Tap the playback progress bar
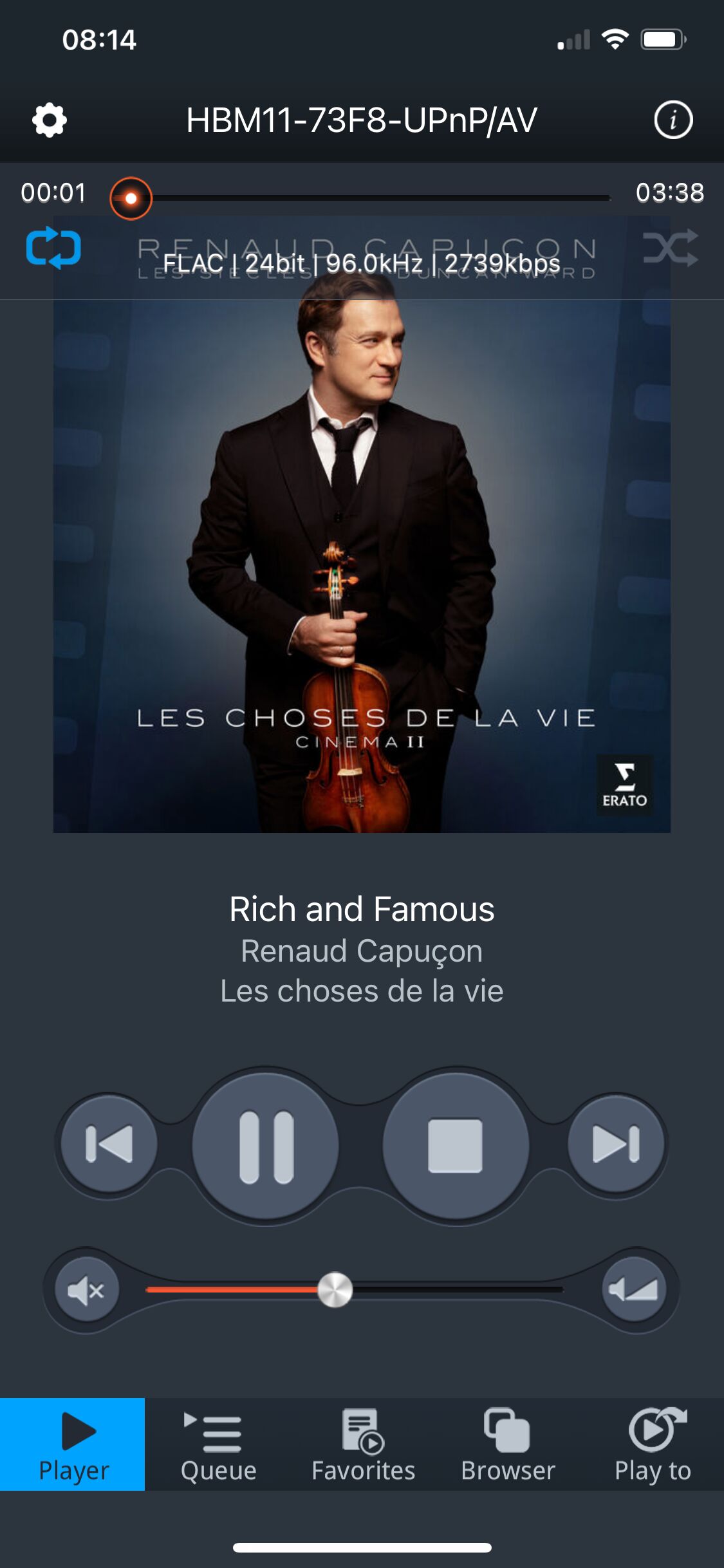Viewport: 724px width, 1568px height. coord(370,198)
